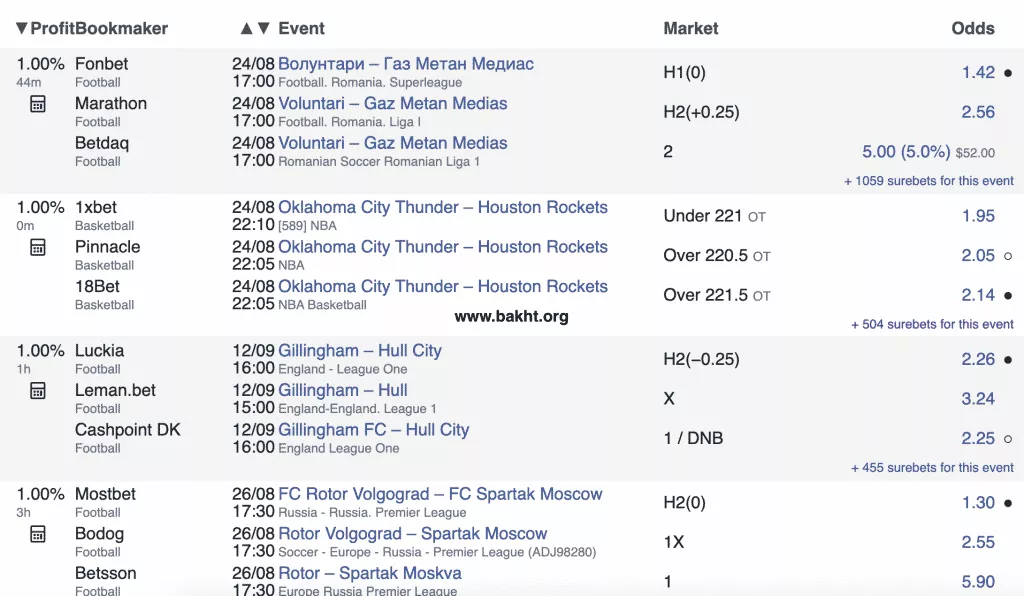Show the +1059 surebets for this event
1024x596 pixels.
(928, 181)
